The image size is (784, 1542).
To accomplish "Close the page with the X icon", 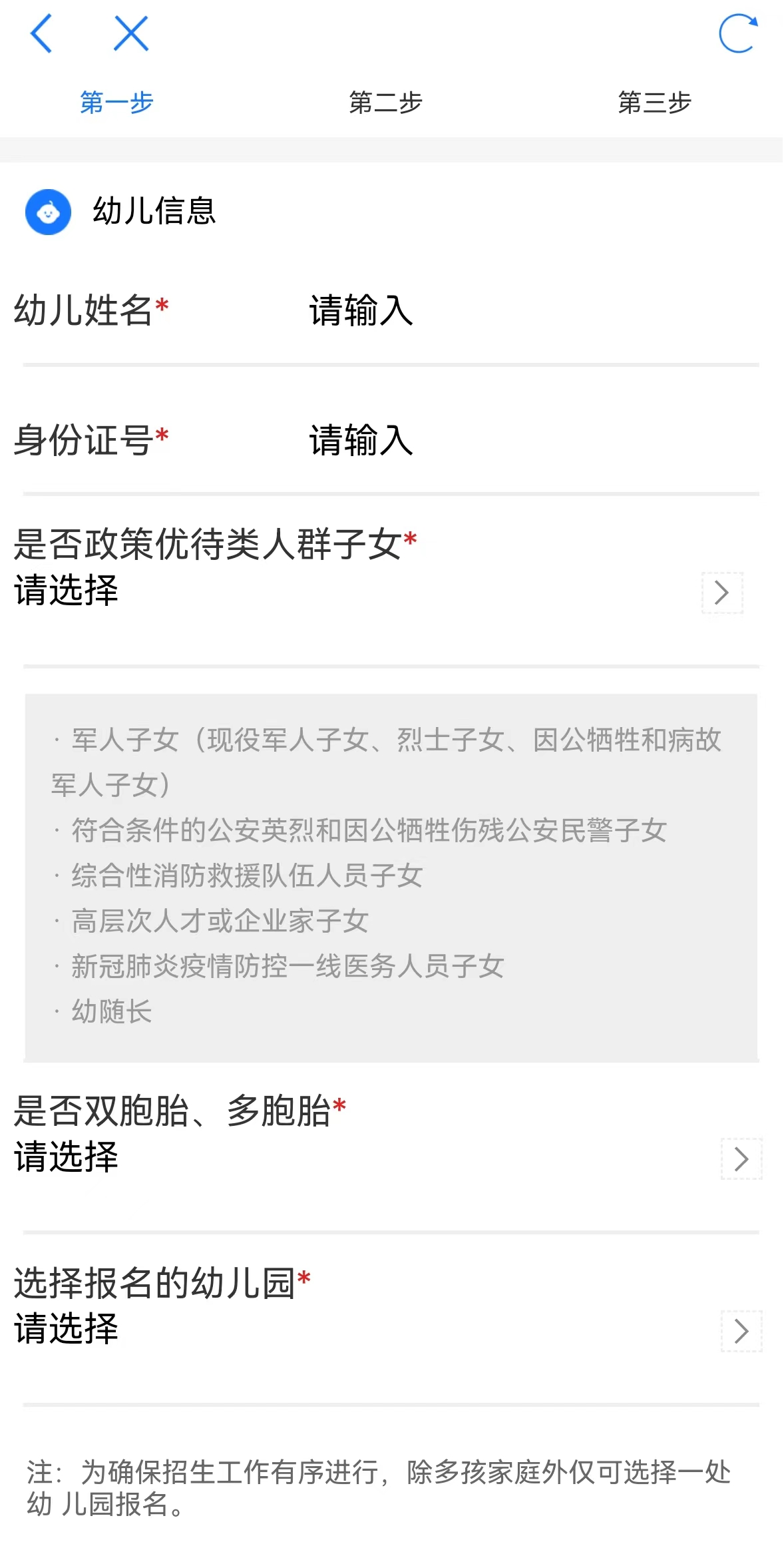I will [x=131, y=33].
